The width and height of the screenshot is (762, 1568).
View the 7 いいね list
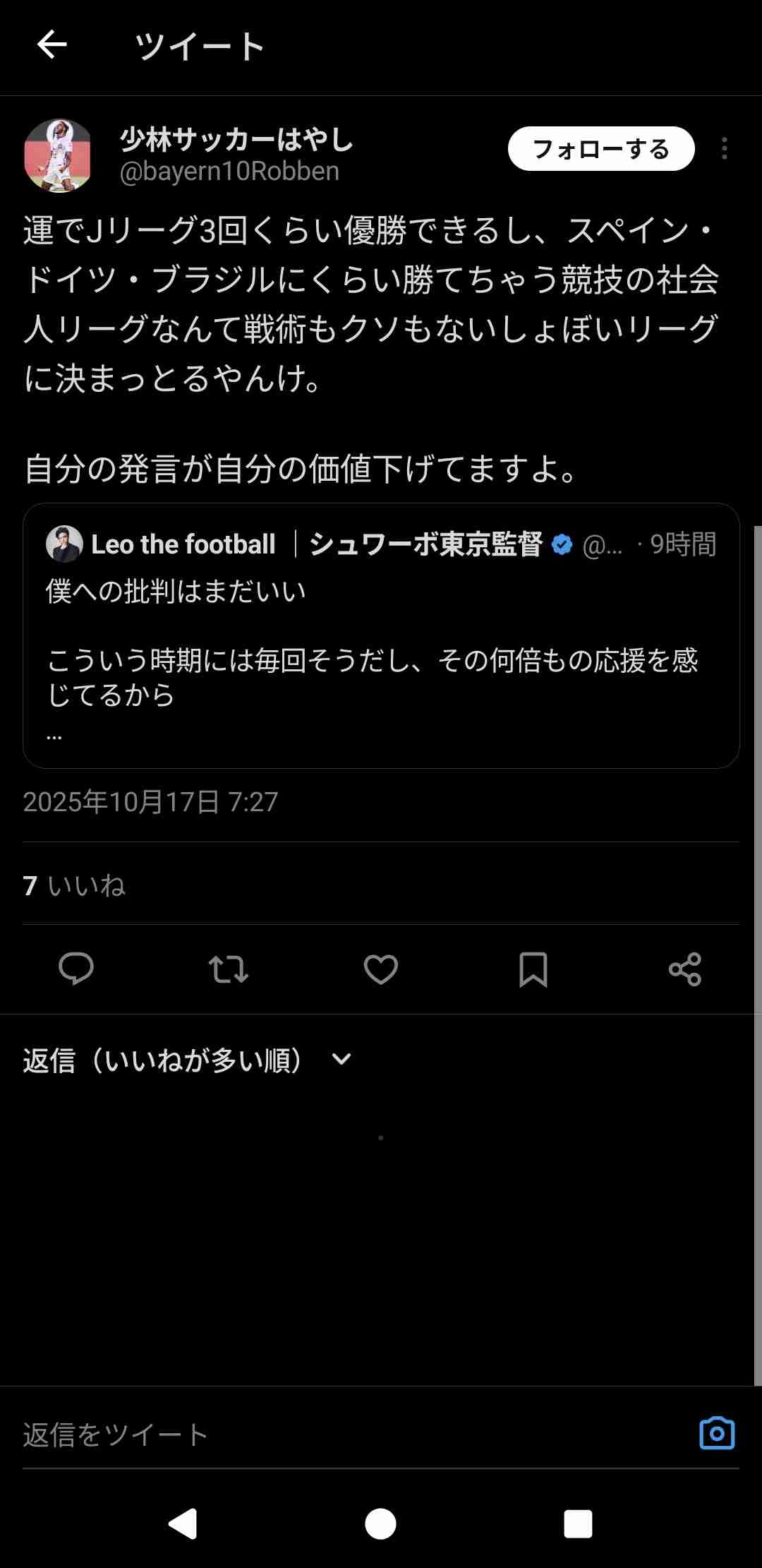coord(74,885)
